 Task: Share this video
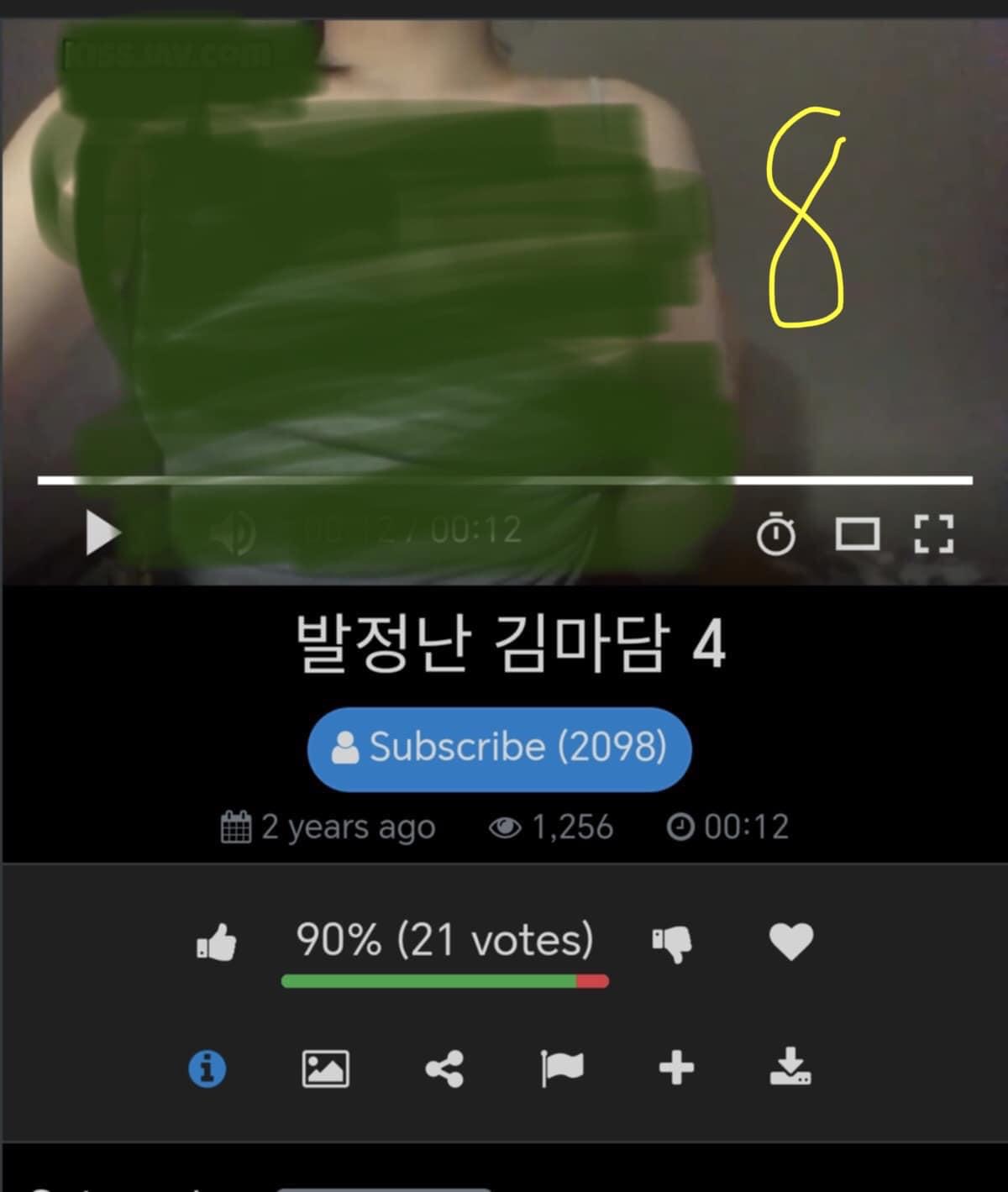coord(444,1069)
